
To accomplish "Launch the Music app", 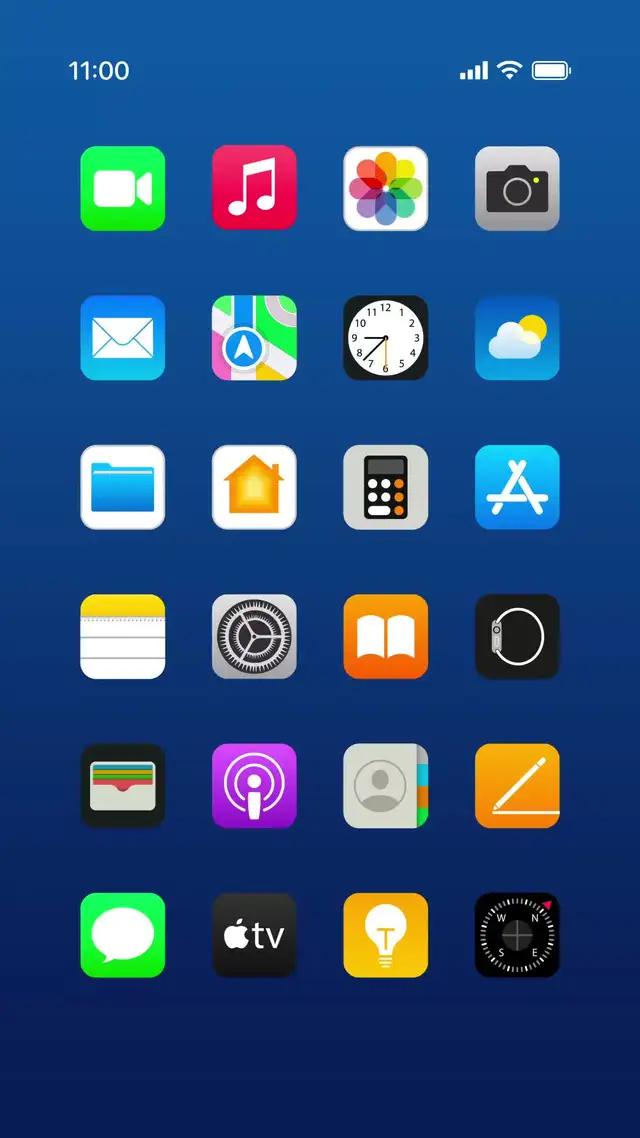I will tap(254, 188).
